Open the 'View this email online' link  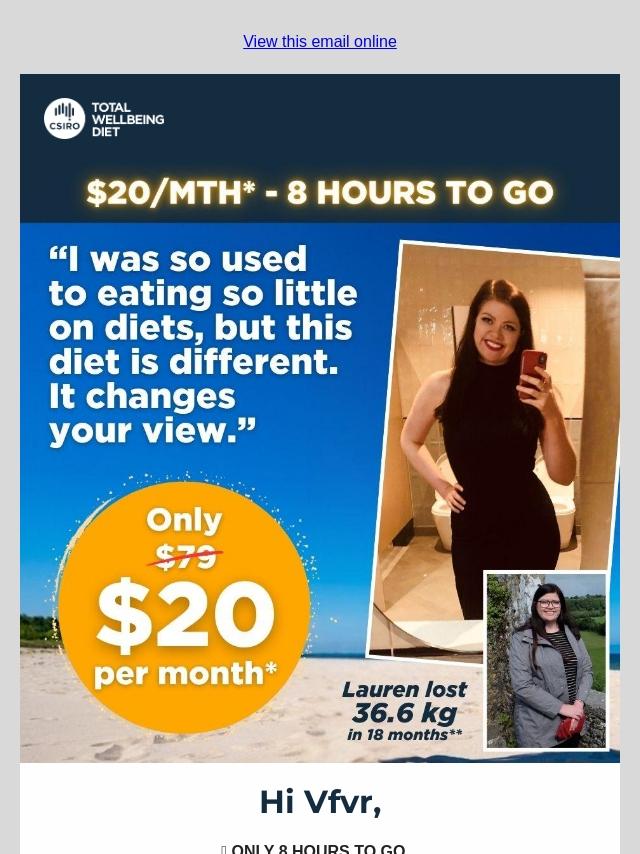tap(320, 41)
